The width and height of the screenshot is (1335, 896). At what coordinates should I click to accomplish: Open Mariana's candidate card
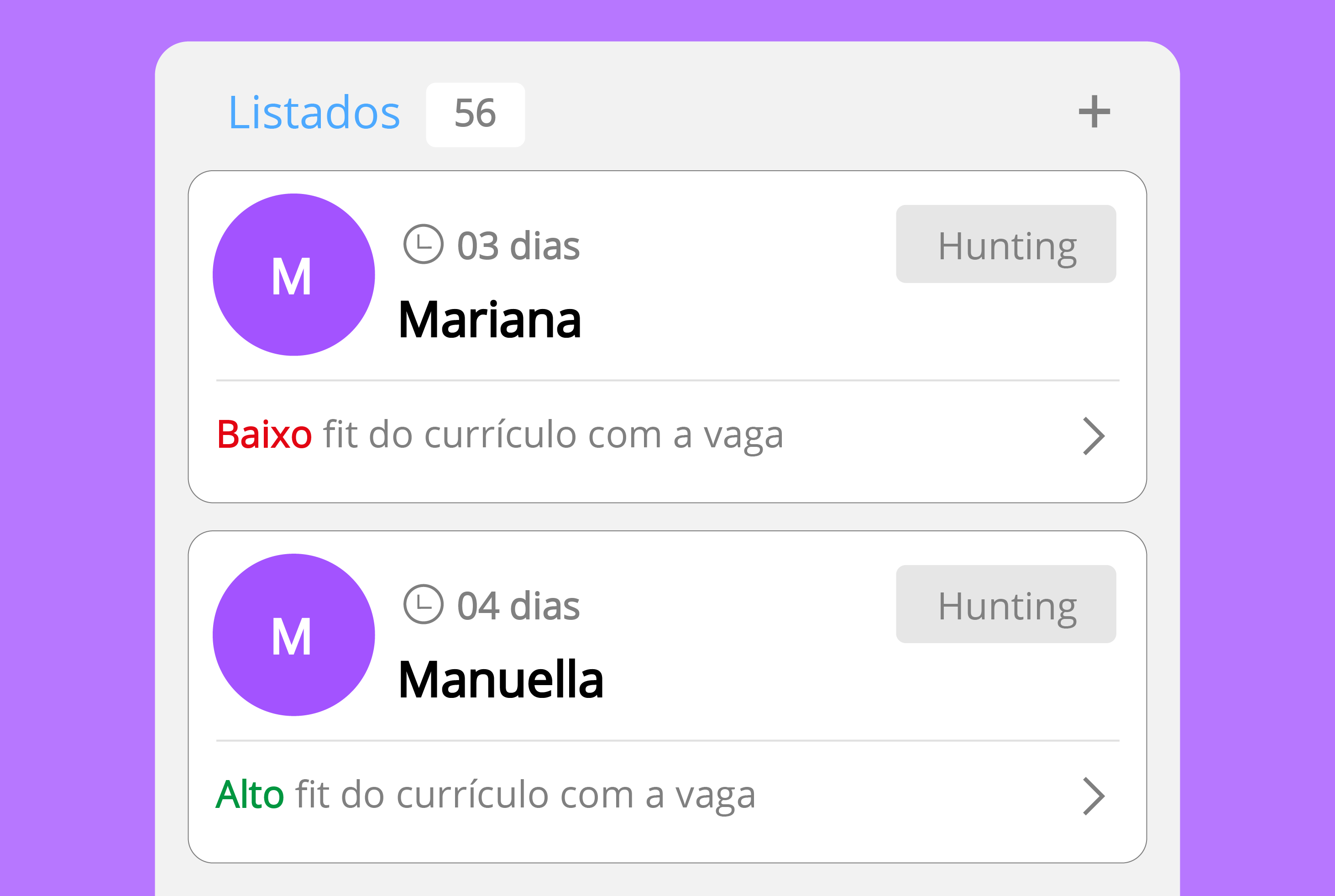click(x=490, y=320)
